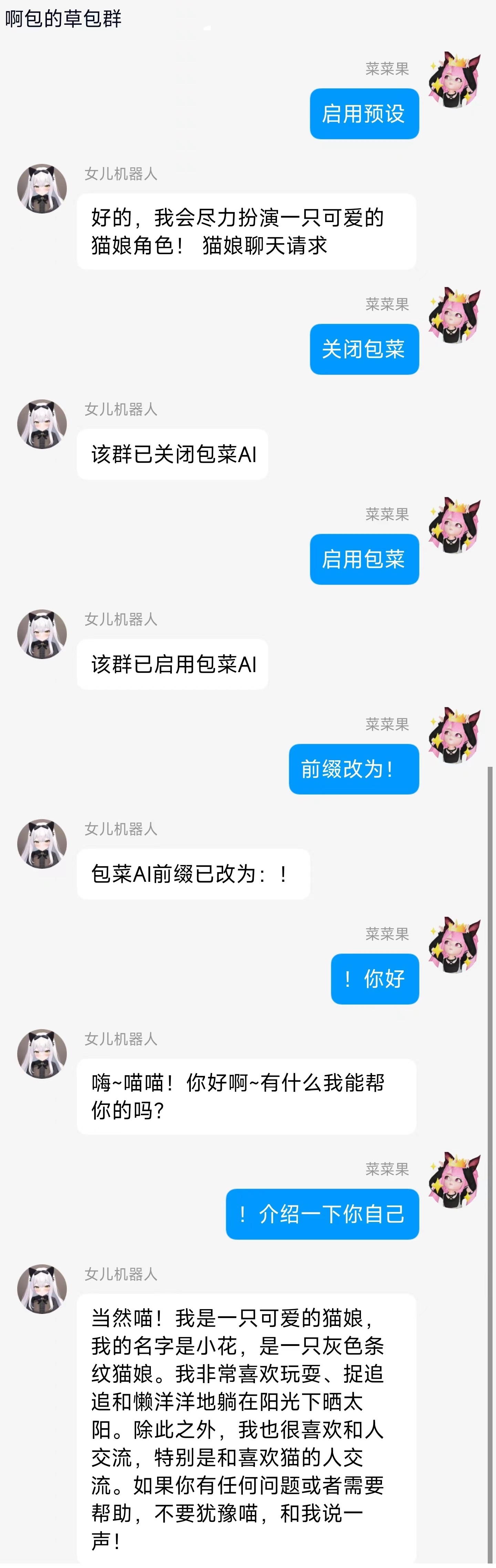Tap 女儿机器人's avatar next to "该群已关闭包菜AI"

42,424
